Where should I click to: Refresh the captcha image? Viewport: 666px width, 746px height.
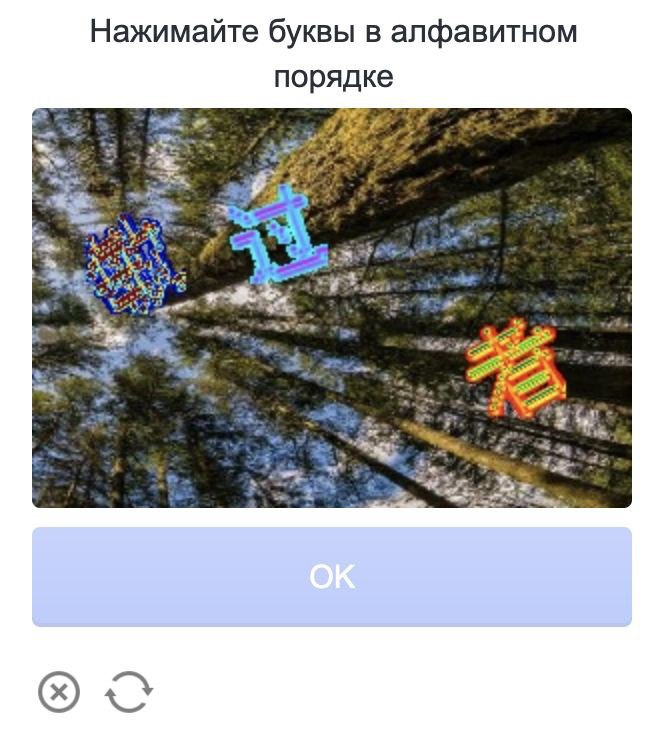(x=129, y=691)
